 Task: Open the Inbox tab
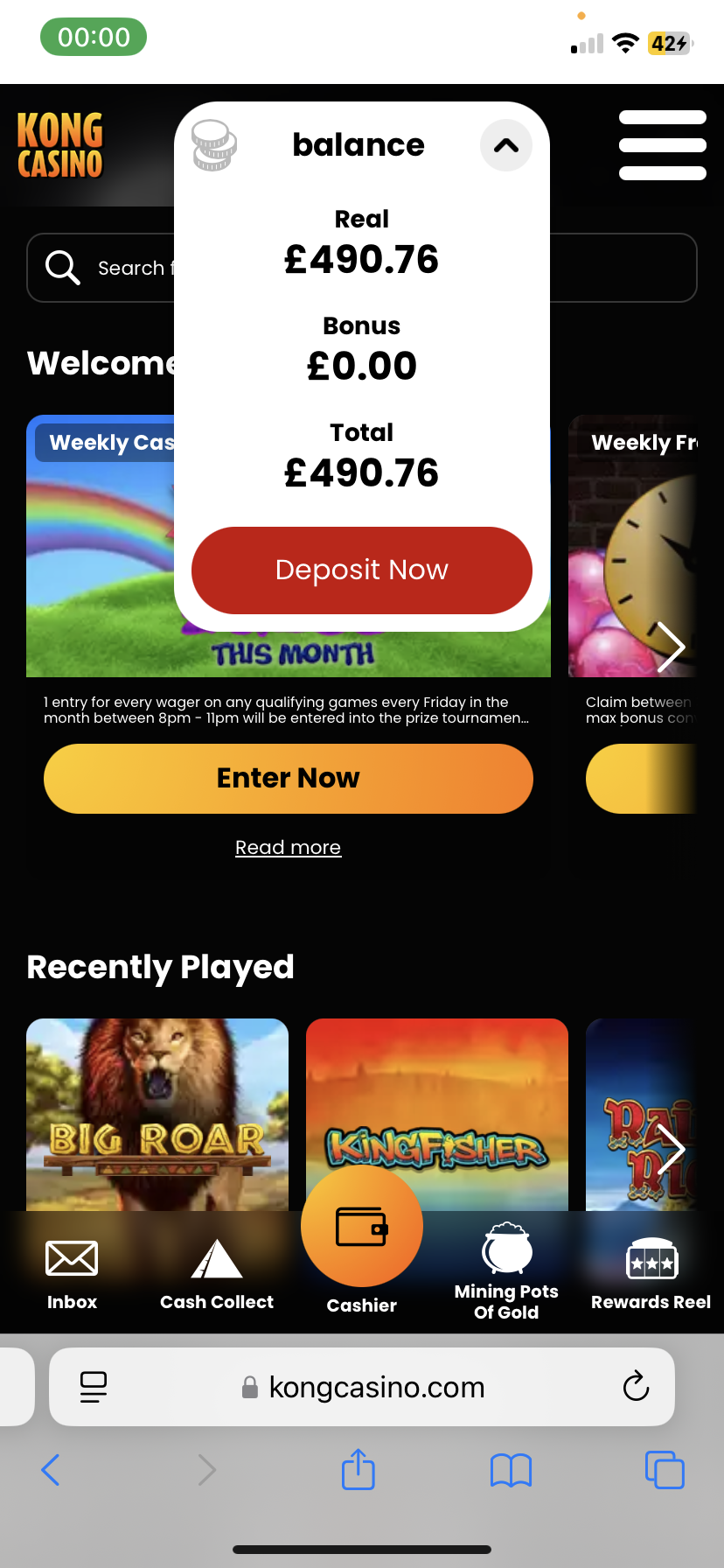[x=72, y=1274]
